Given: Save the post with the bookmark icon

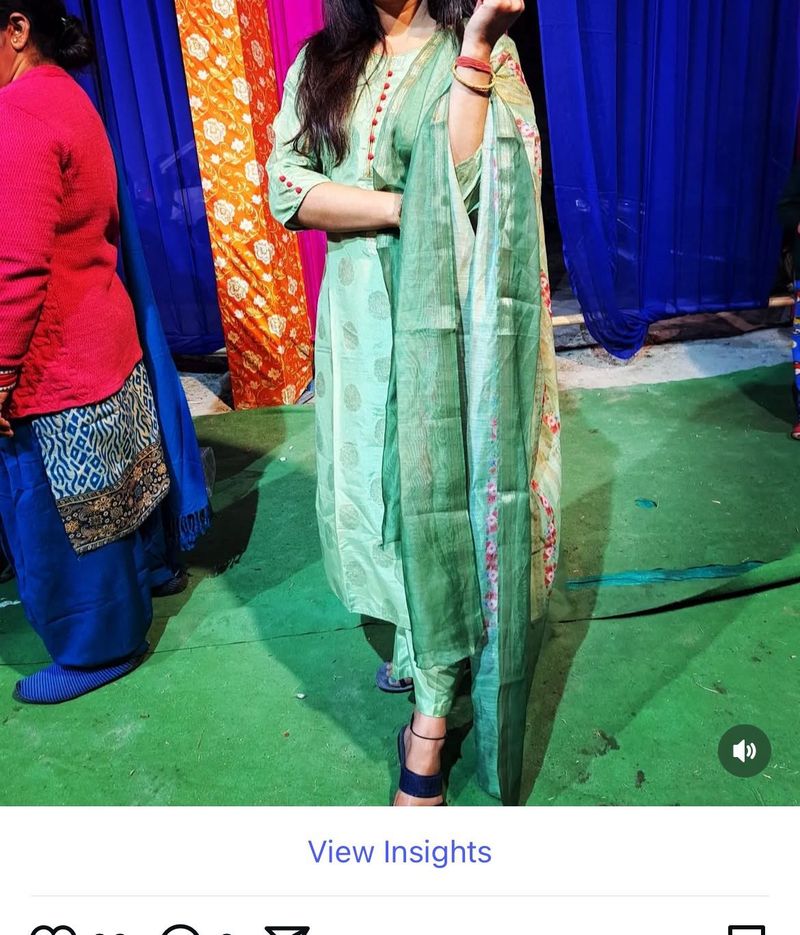Looking at the screenshot, I should 746,930.
